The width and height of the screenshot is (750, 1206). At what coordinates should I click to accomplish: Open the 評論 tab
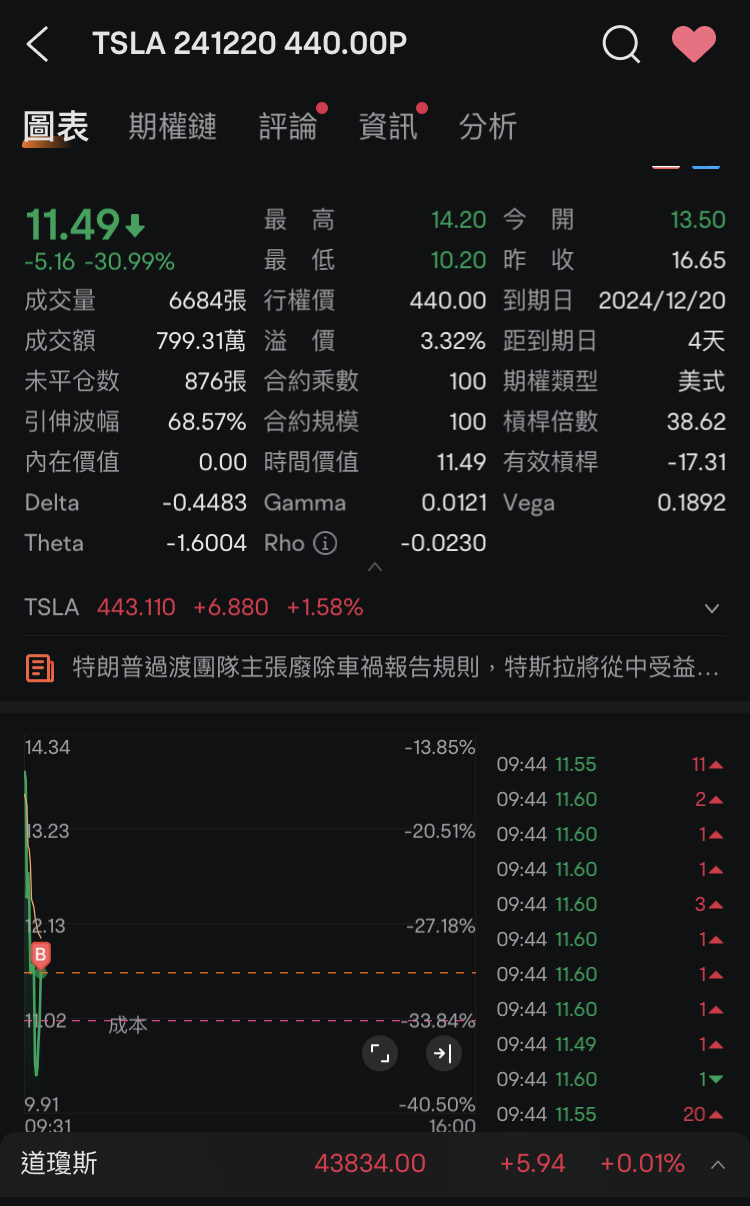point(288,127)
